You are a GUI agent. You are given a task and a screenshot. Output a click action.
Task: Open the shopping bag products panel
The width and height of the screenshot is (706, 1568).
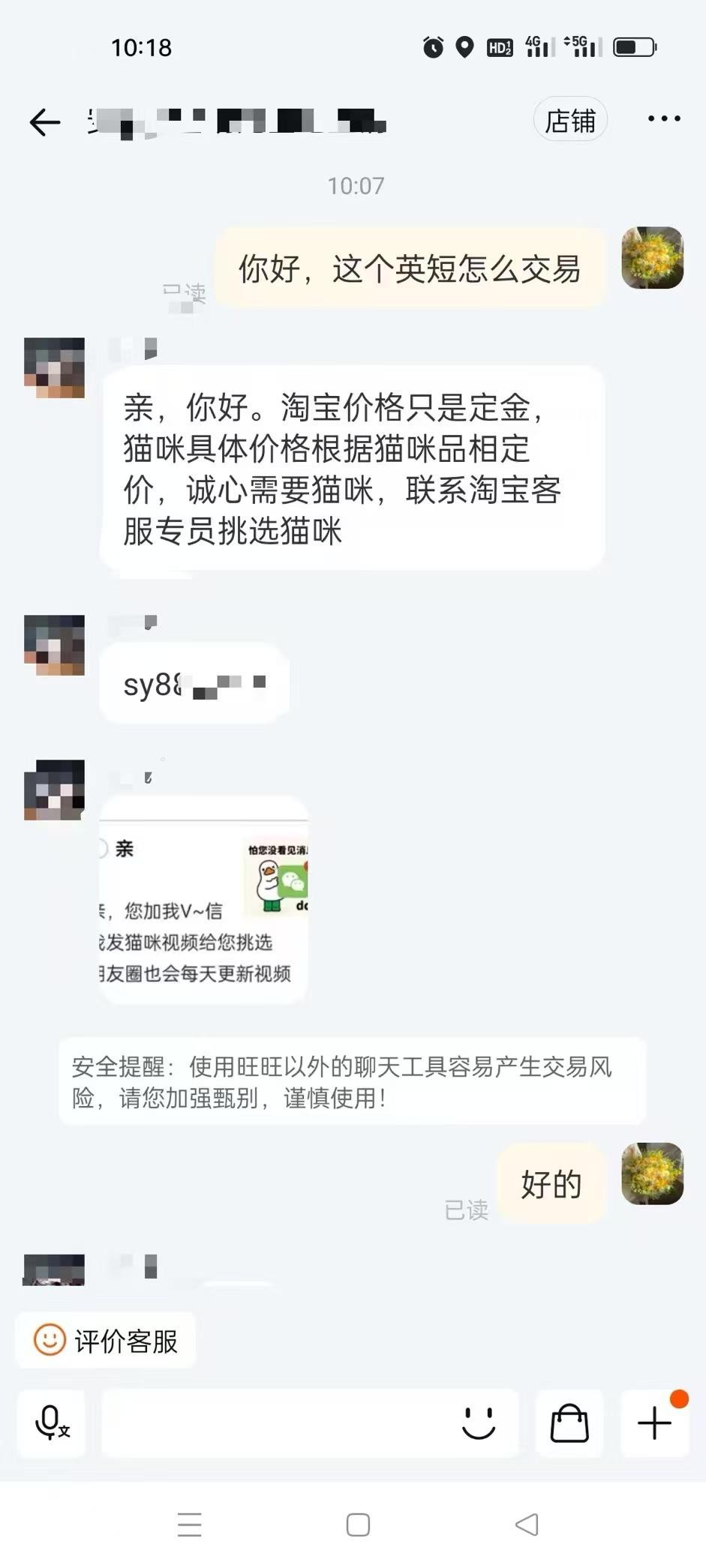(x=569, y=1423)
